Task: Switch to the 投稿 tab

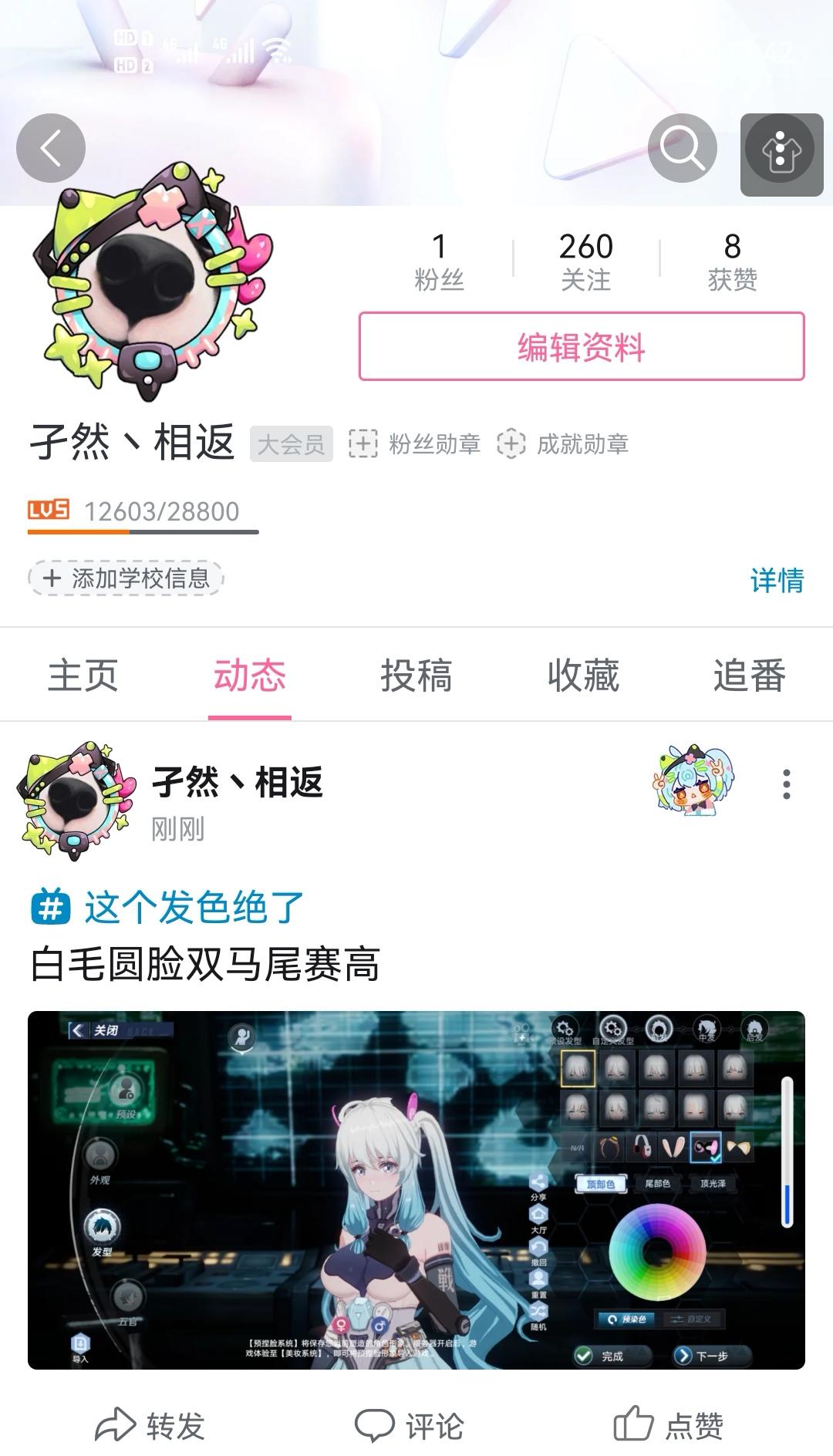Action: (x=417, y=676)
